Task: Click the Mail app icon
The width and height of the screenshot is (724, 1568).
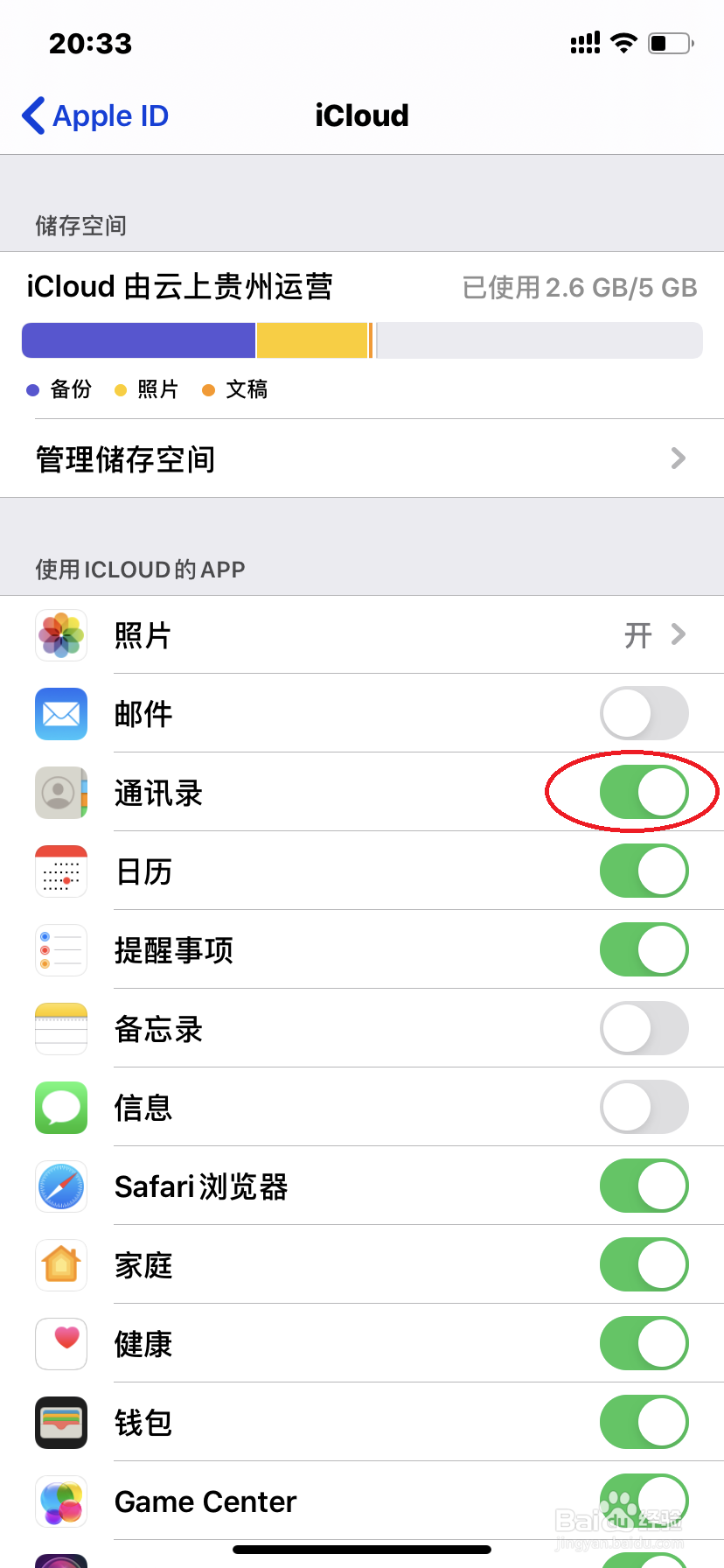Action: [x=60, y=714]
